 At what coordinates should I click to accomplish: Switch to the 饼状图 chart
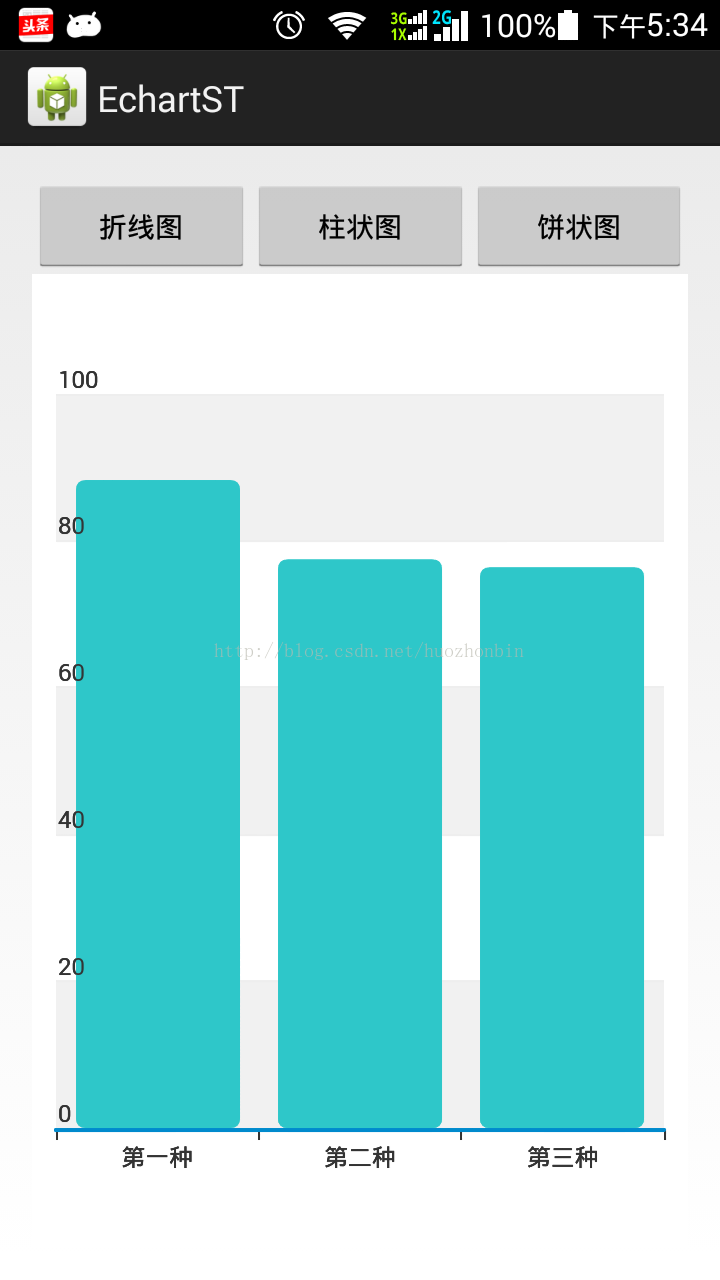pos(579,226)
